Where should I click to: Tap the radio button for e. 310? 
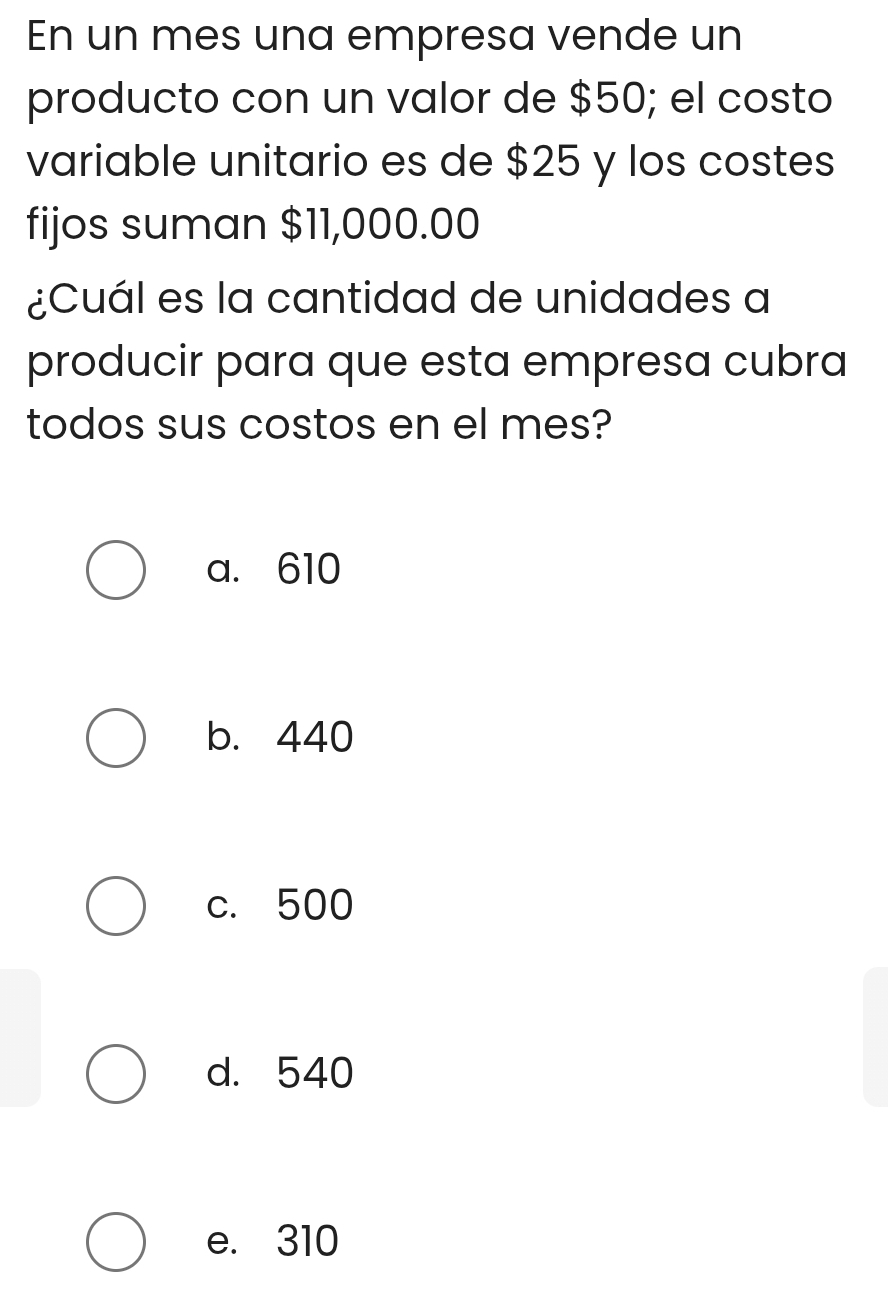click(x=116, y=1243)
